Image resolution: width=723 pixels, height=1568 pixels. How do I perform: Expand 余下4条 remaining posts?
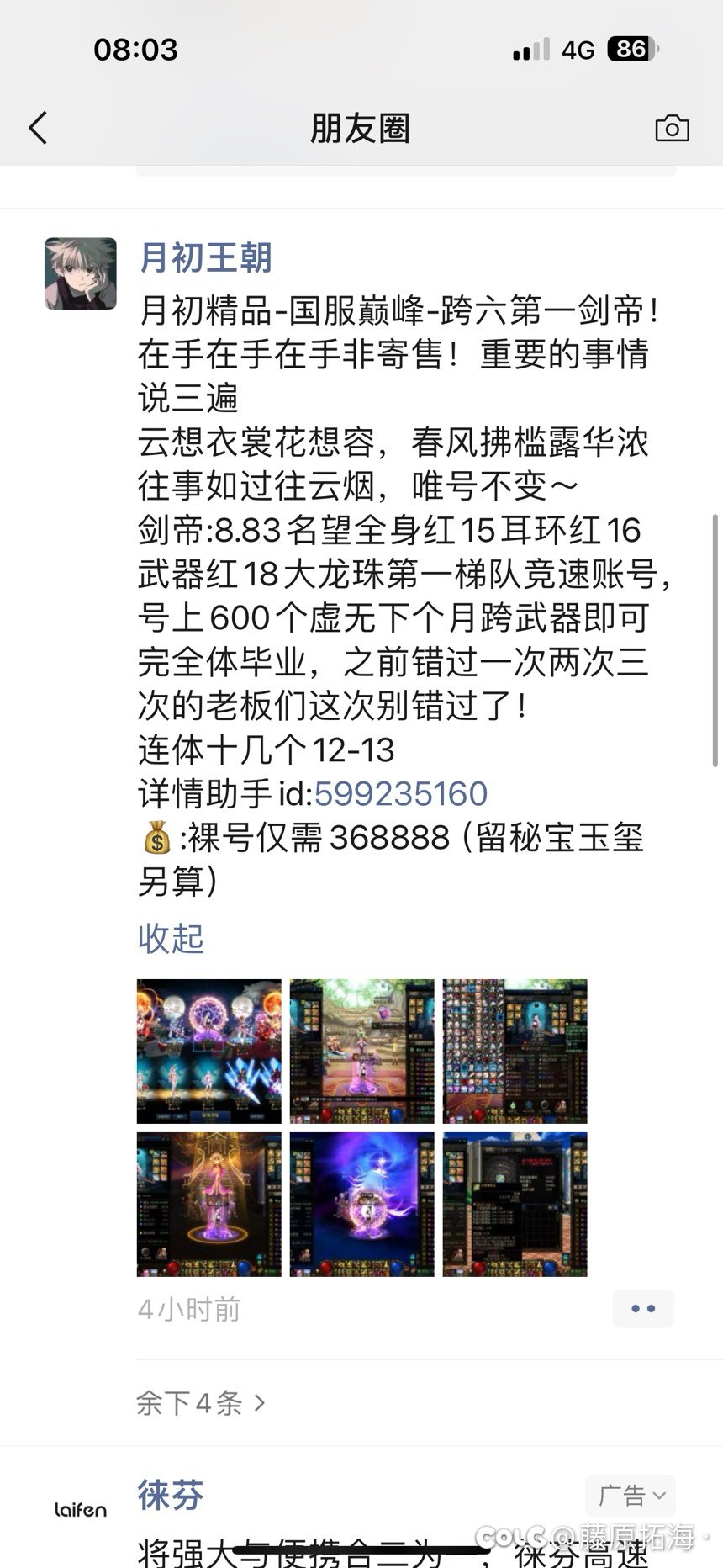pos(201,1402)
